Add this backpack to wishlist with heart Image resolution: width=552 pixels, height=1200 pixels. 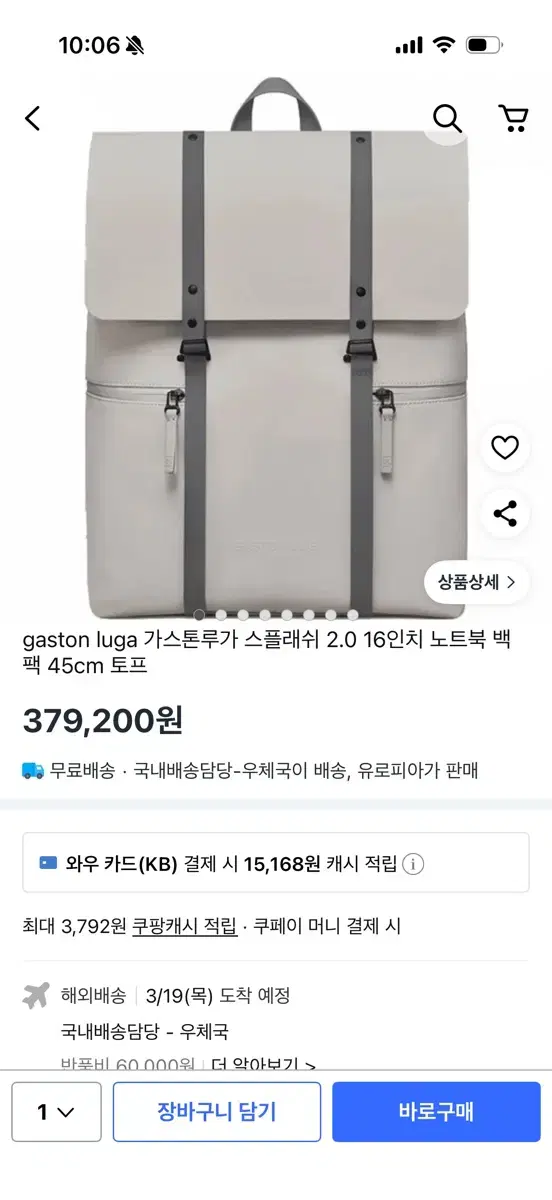[505, 448]
